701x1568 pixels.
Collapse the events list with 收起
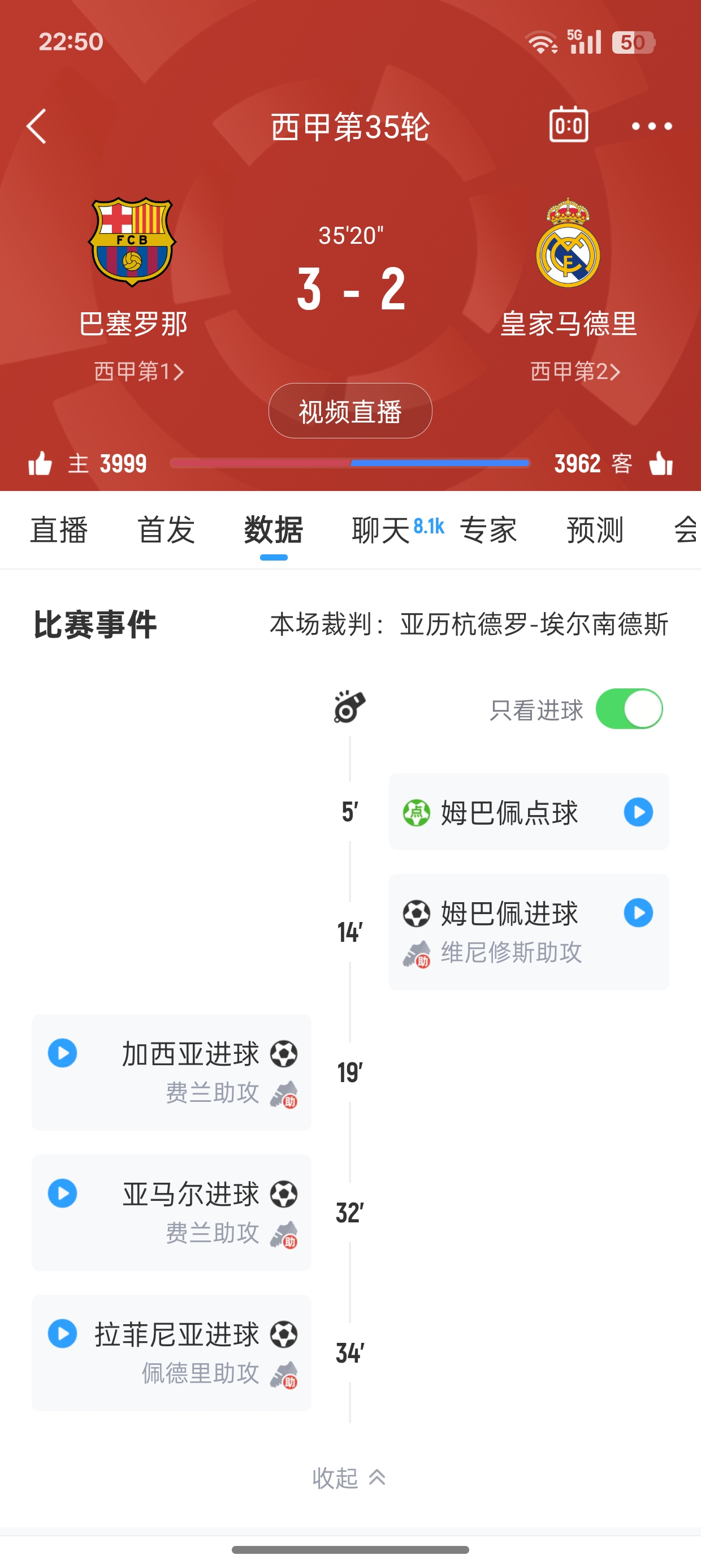349,1477
